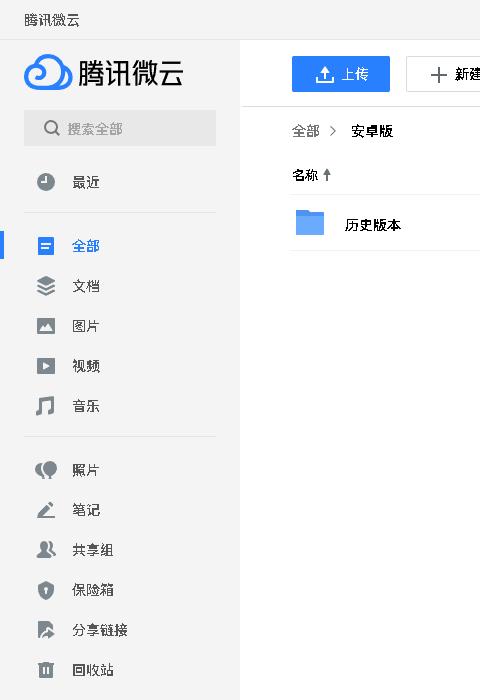Go back to 全部 in the breadcrumb
The width and height of the screenshot is (480, 700).
[x=306, y=131]
